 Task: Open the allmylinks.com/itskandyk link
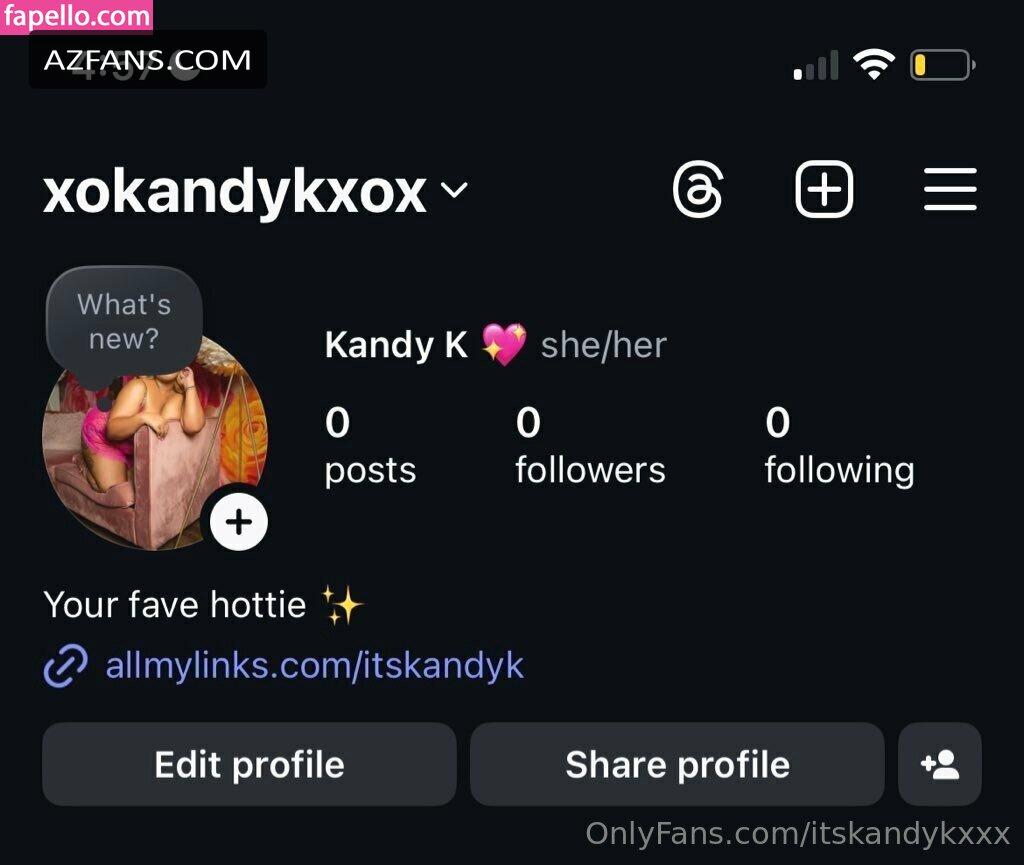click(314, 666)
